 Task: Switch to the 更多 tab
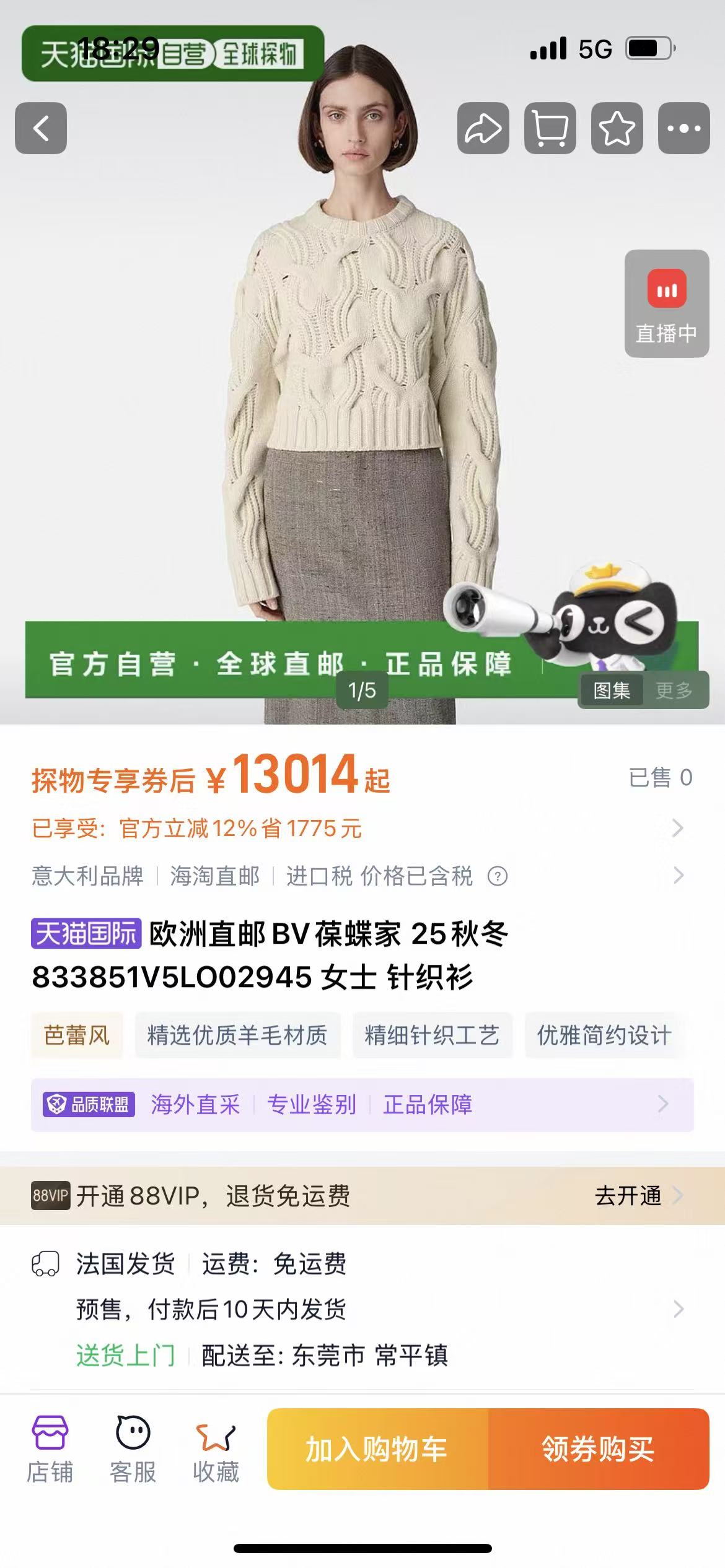[674, 690]
